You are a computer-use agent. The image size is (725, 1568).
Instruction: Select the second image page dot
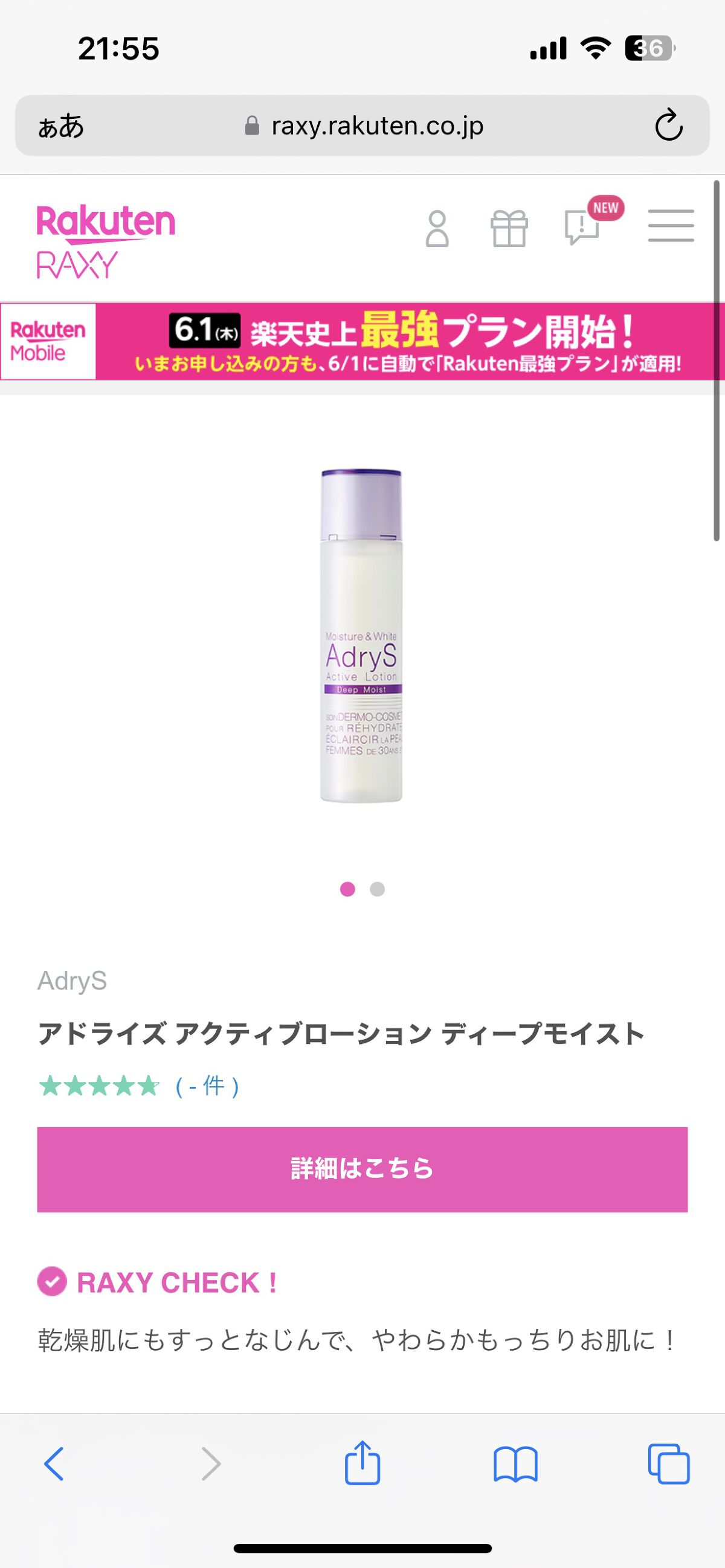(x=377, y=889)
